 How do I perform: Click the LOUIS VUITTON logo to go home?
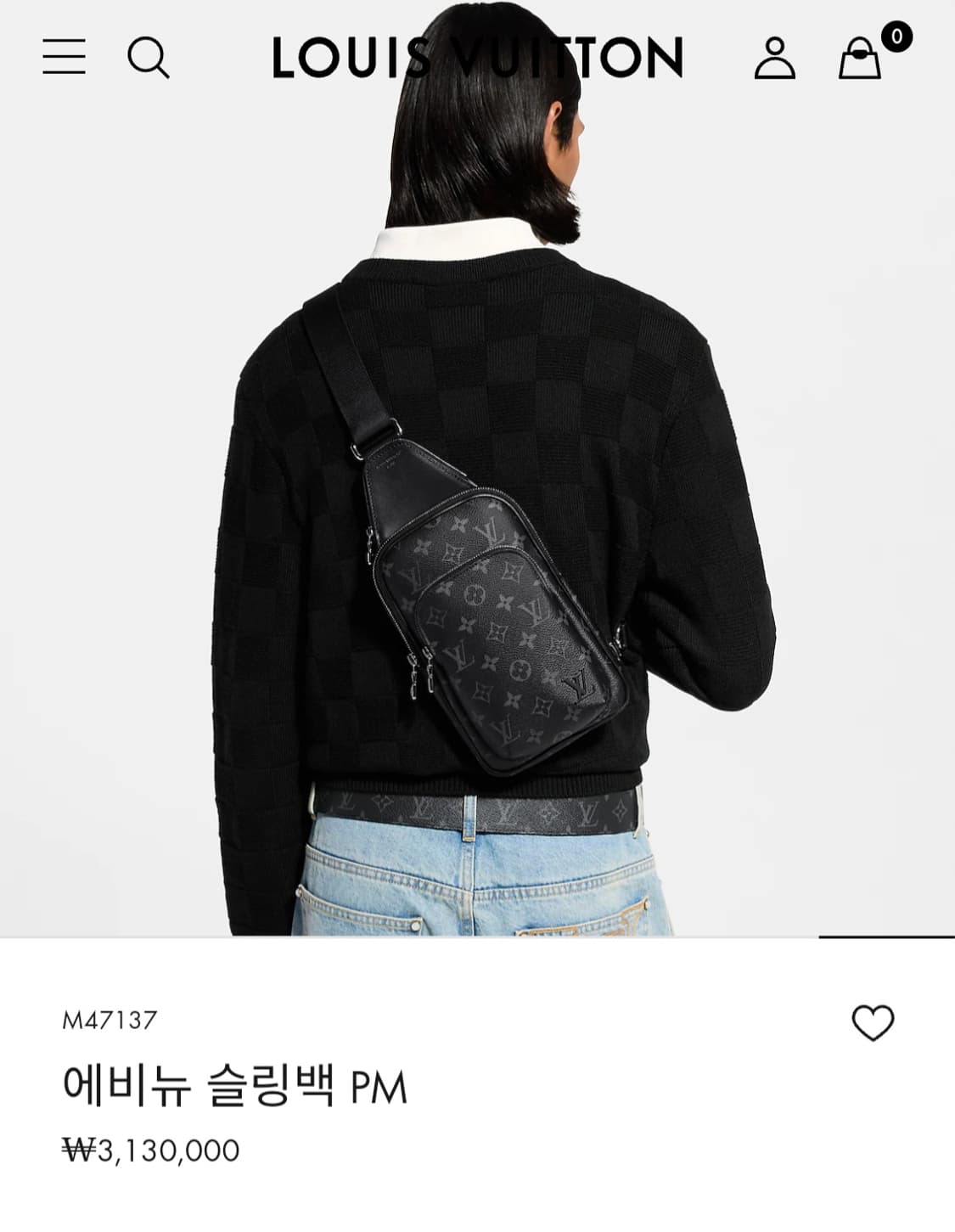coord(477,55)
